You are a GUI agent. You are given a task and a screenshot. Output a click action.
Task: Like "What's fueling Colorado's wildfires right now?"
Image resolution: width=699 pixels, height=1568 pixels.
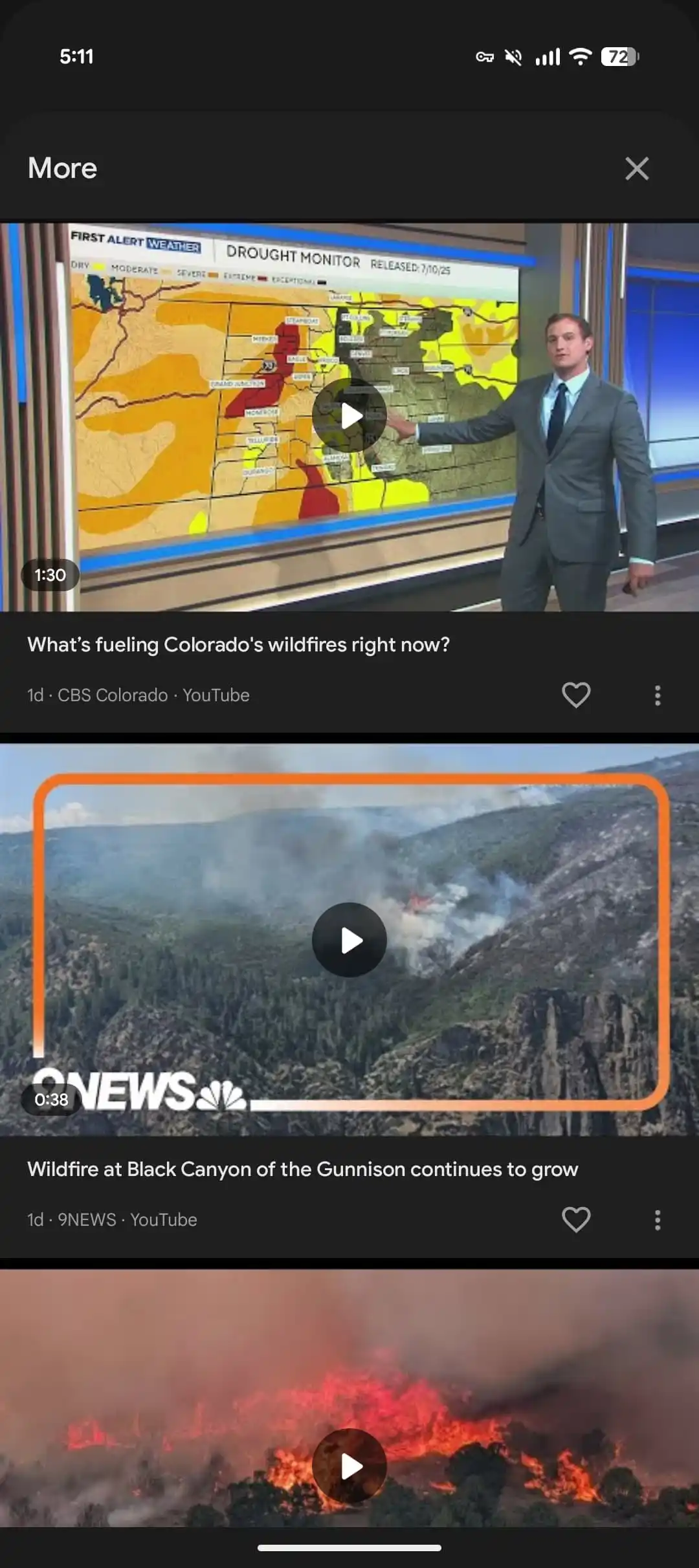point(575,695)
